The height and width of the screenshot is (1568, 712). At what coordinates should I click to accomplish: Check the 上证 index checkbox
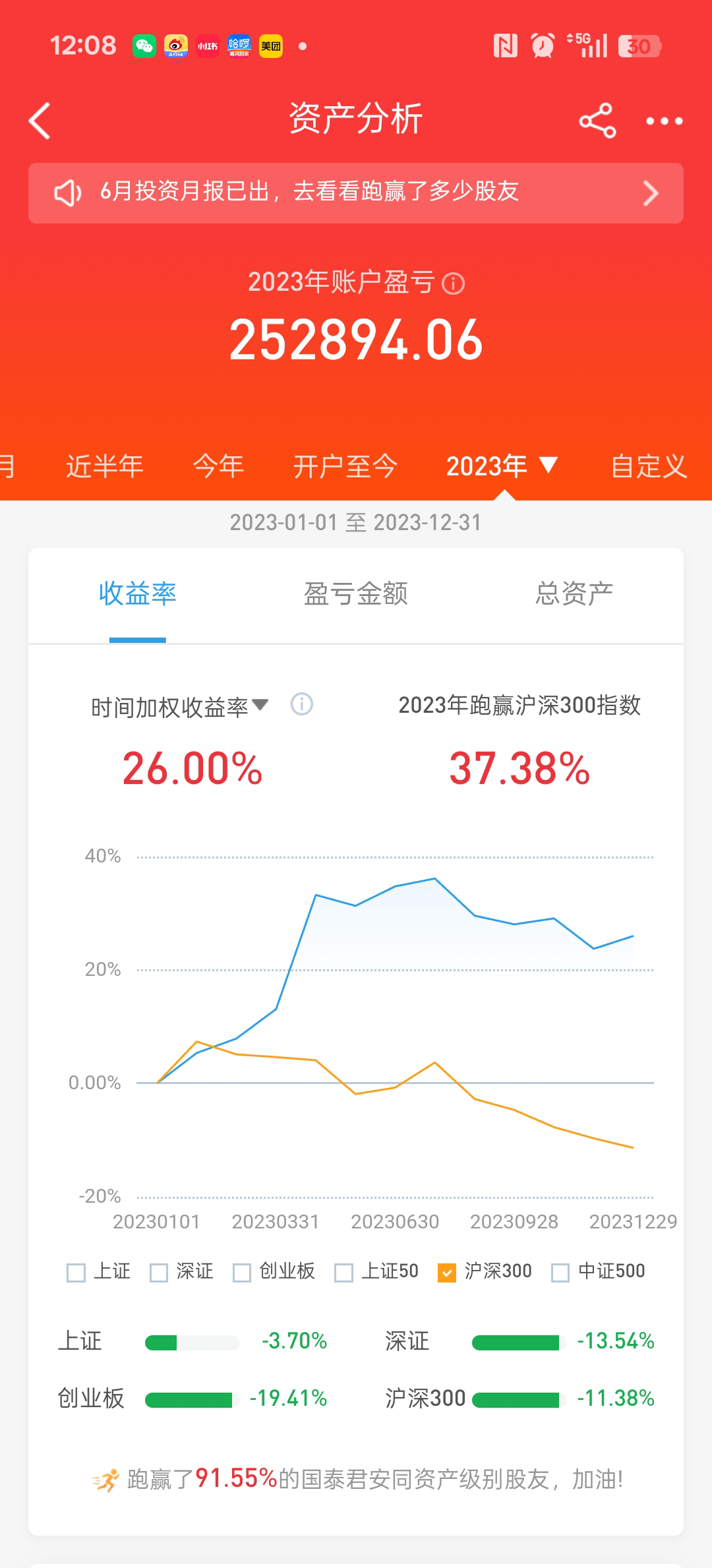(76, 1272)
